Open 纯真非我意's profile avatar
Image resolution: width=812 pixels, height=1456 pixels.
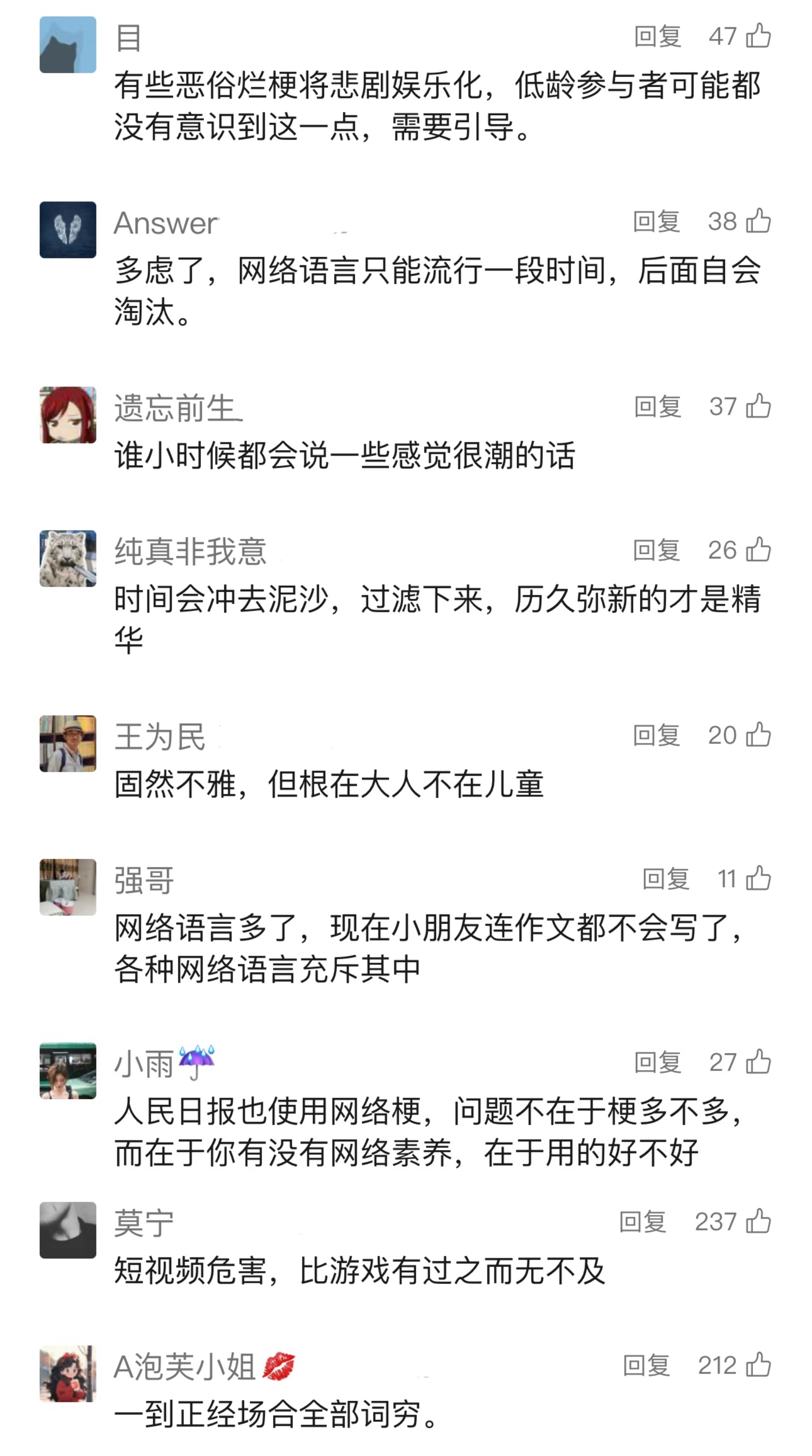(x=68, y=558)
